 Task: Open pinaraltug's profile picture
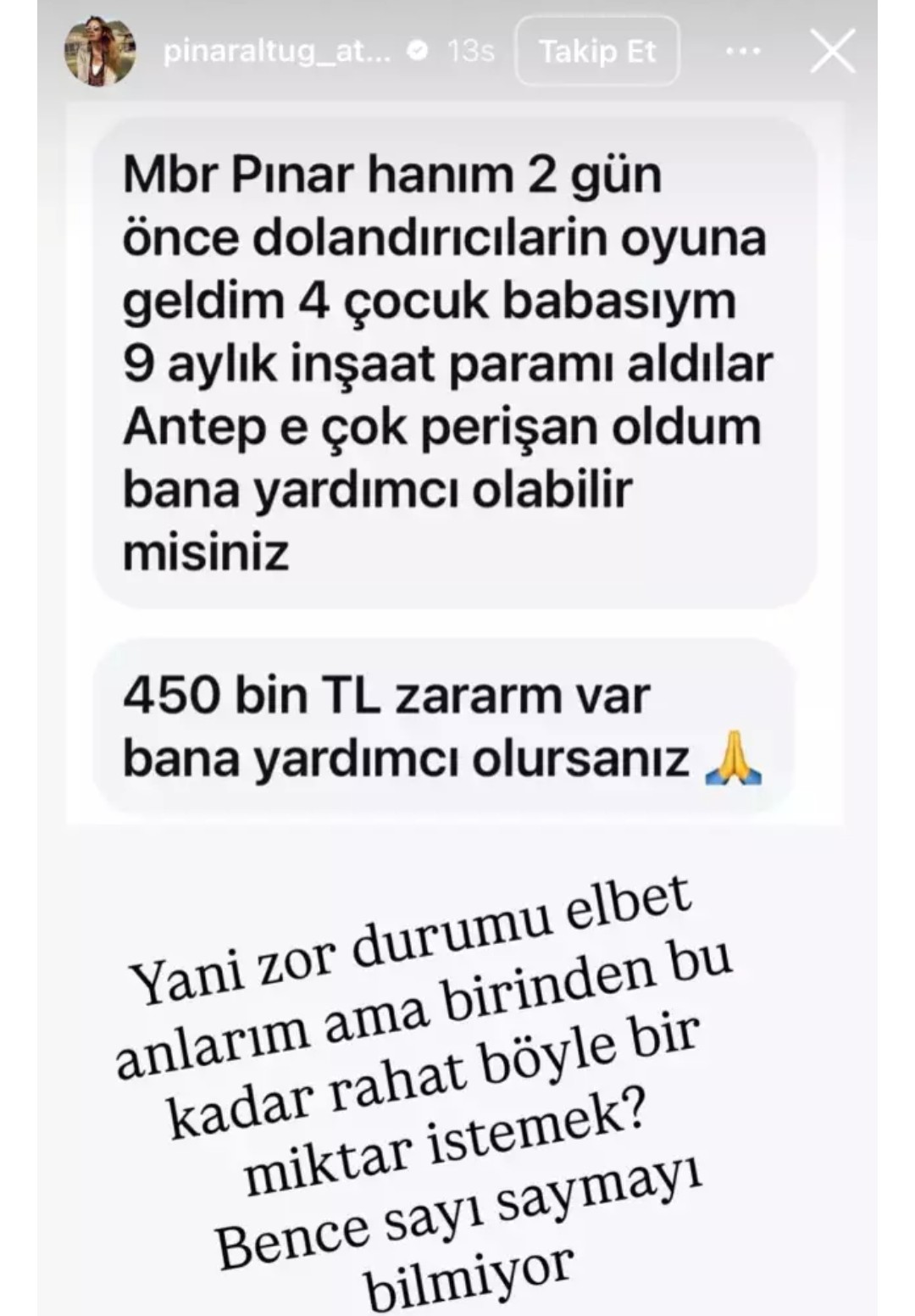point(100,53)
